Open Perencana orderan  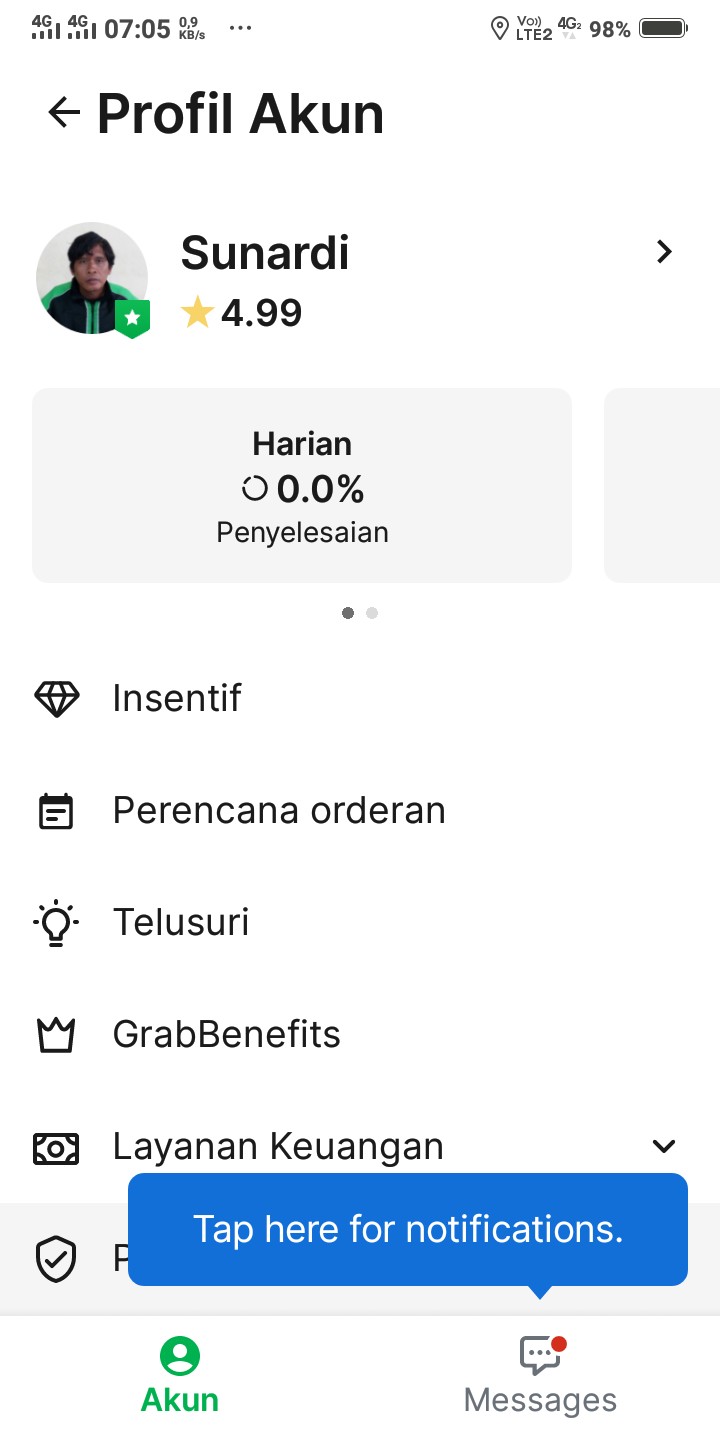click(278, 810)
